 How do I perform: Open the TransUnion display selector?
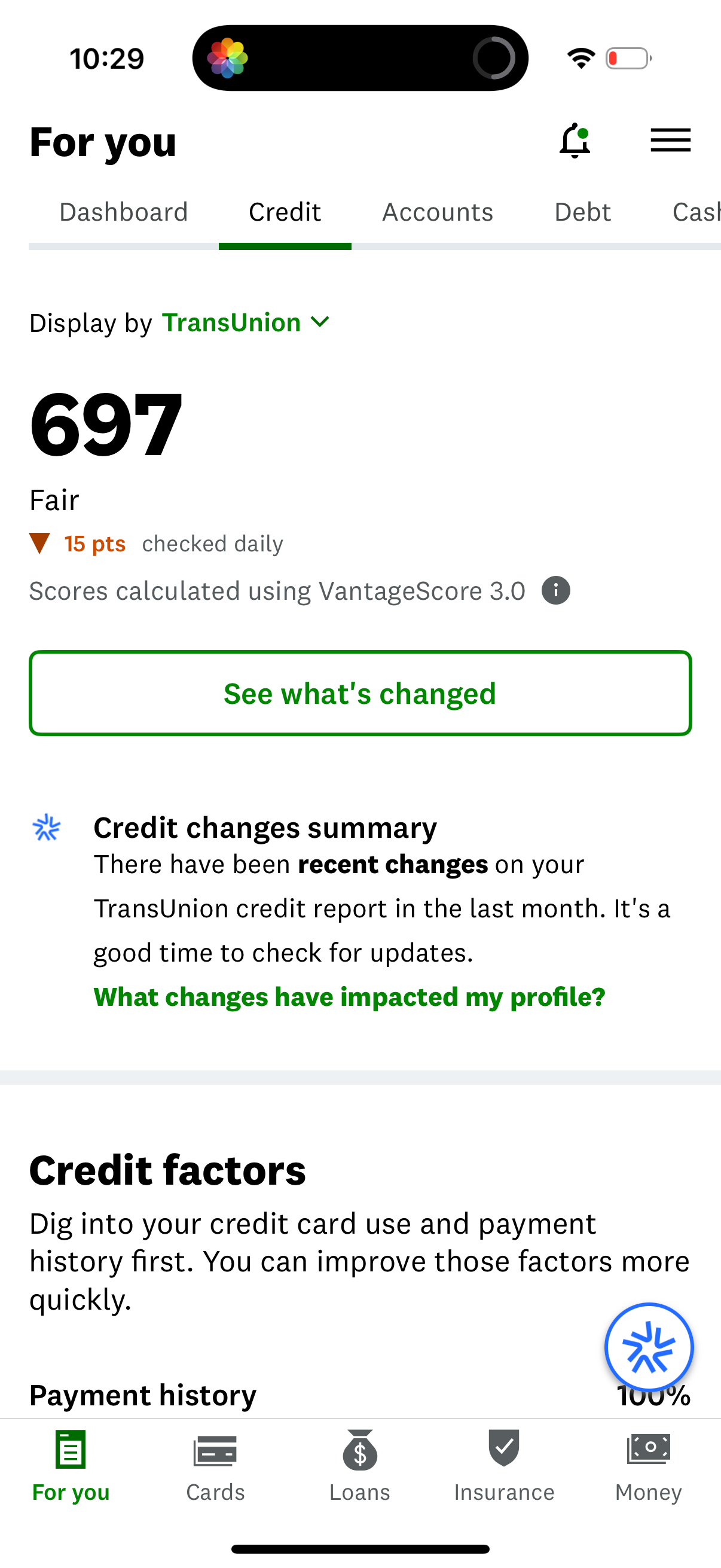[231, 322]
